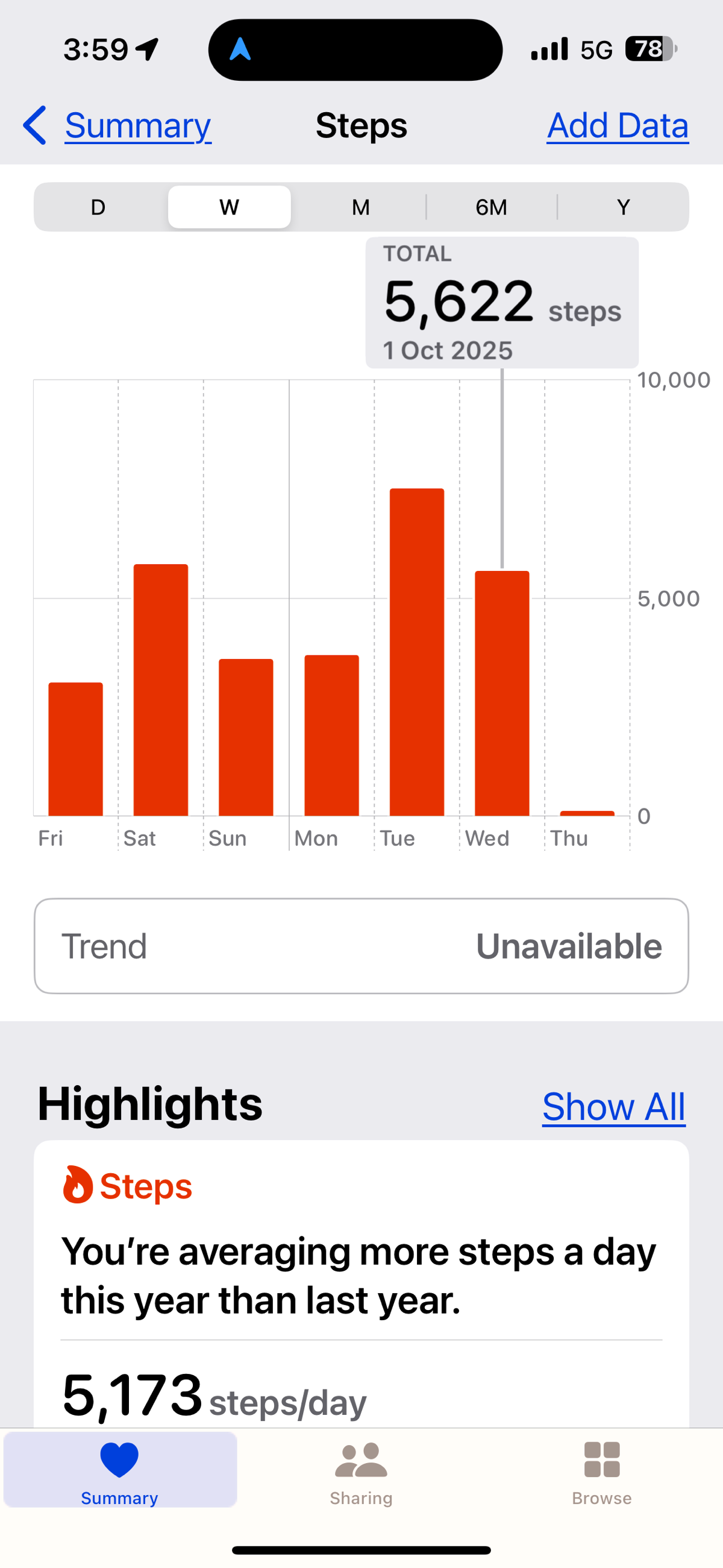Tap Add Data link
Viewport: 723px width, 1568px height.
(x=617, y=126)
